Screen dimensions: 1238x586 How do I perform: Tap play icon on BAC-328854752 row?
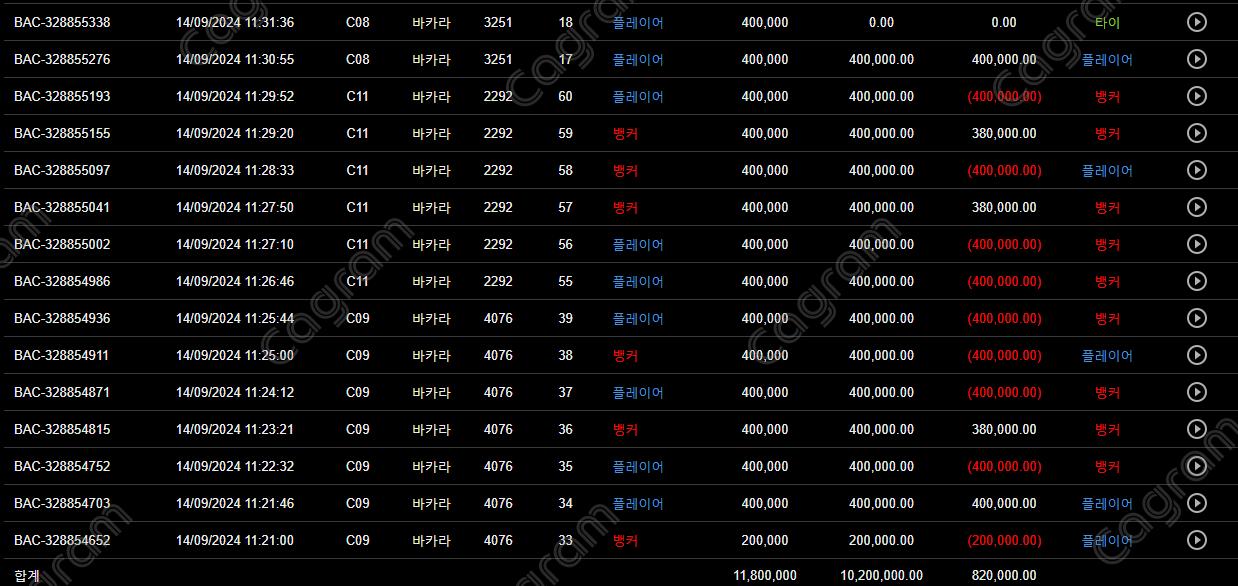tap(1196, 466)
